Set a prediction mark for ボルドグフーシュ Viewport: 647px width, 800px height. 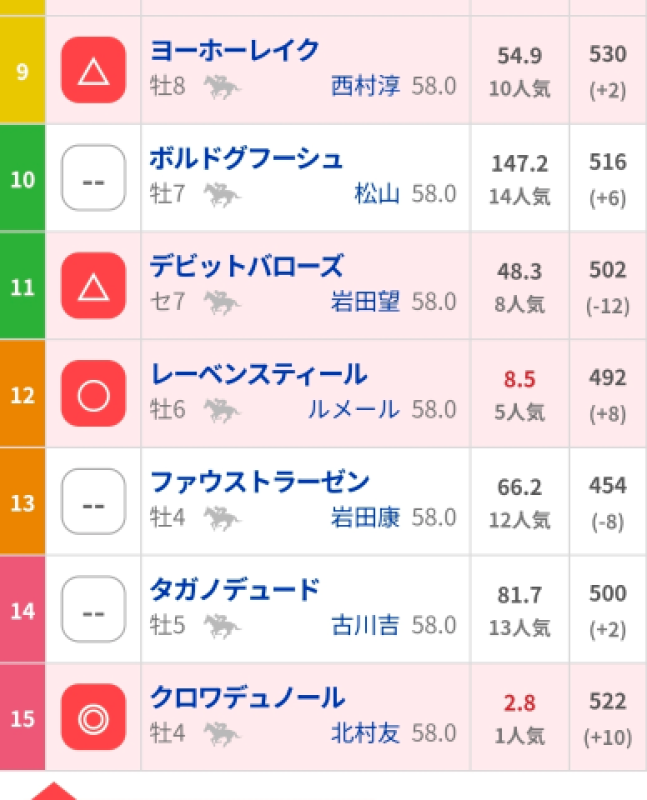(x=93, y=178)
